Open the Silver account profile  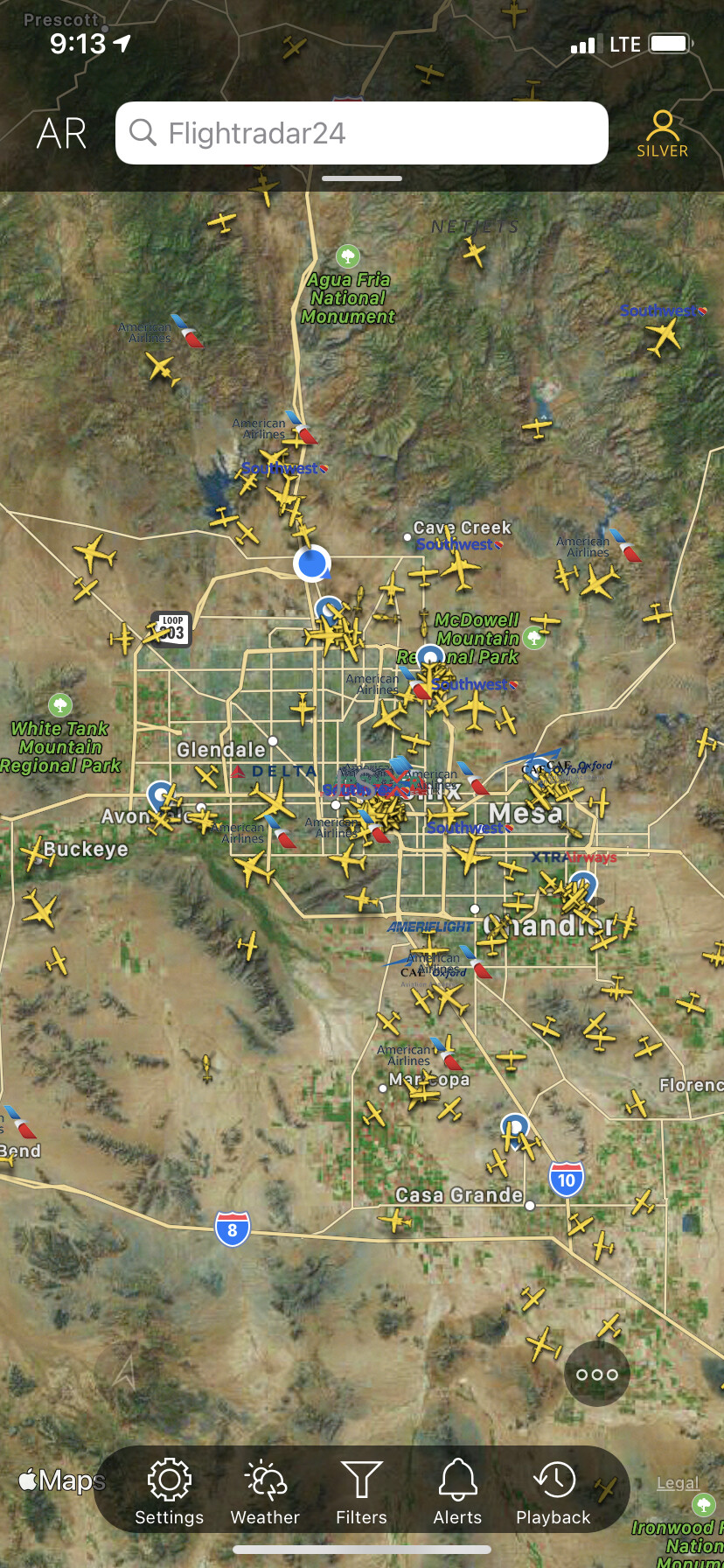click(662, 134)
